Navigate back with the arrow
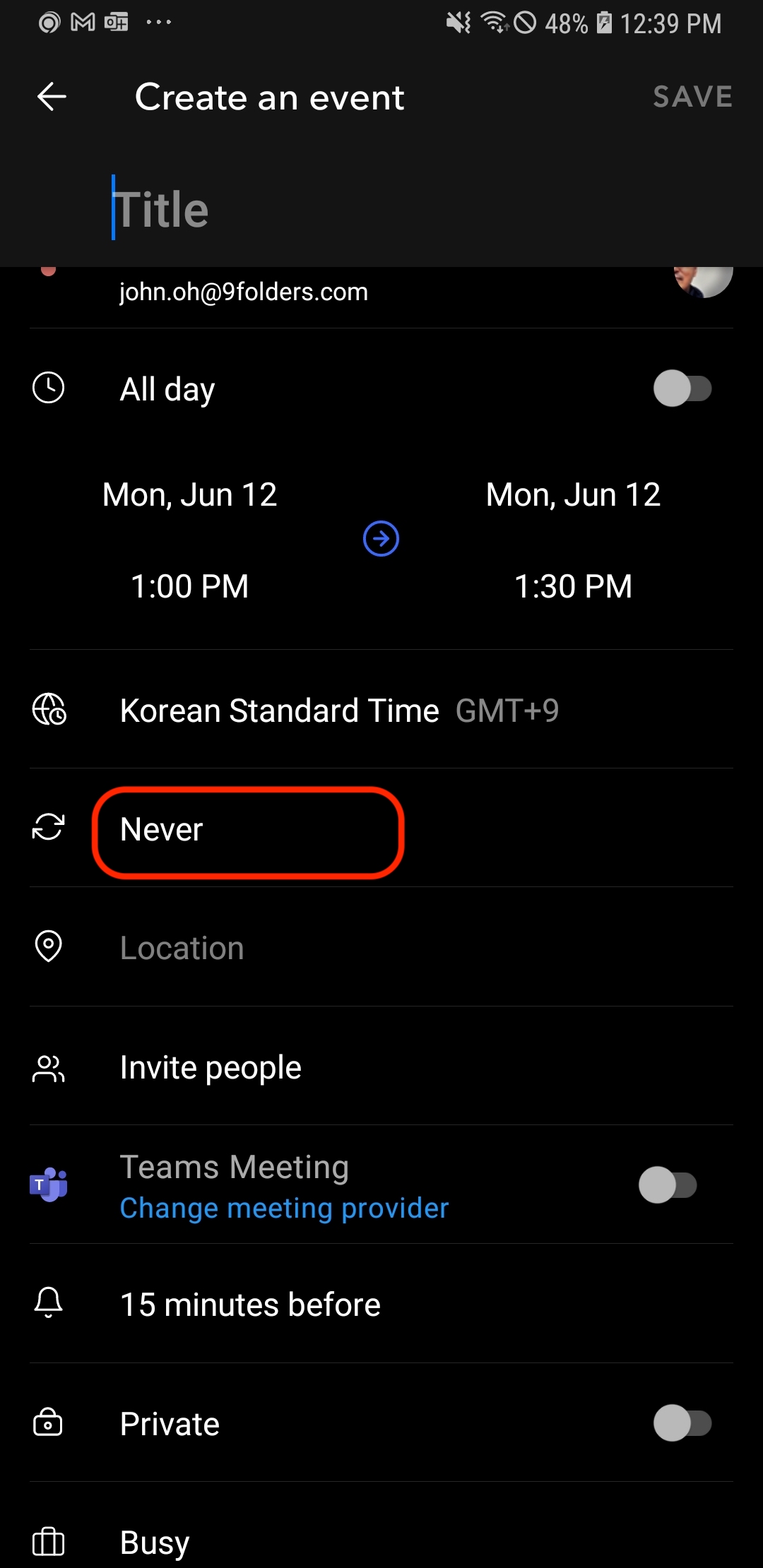The height and width of the screenshot is (1568, 763). point(50,97)
